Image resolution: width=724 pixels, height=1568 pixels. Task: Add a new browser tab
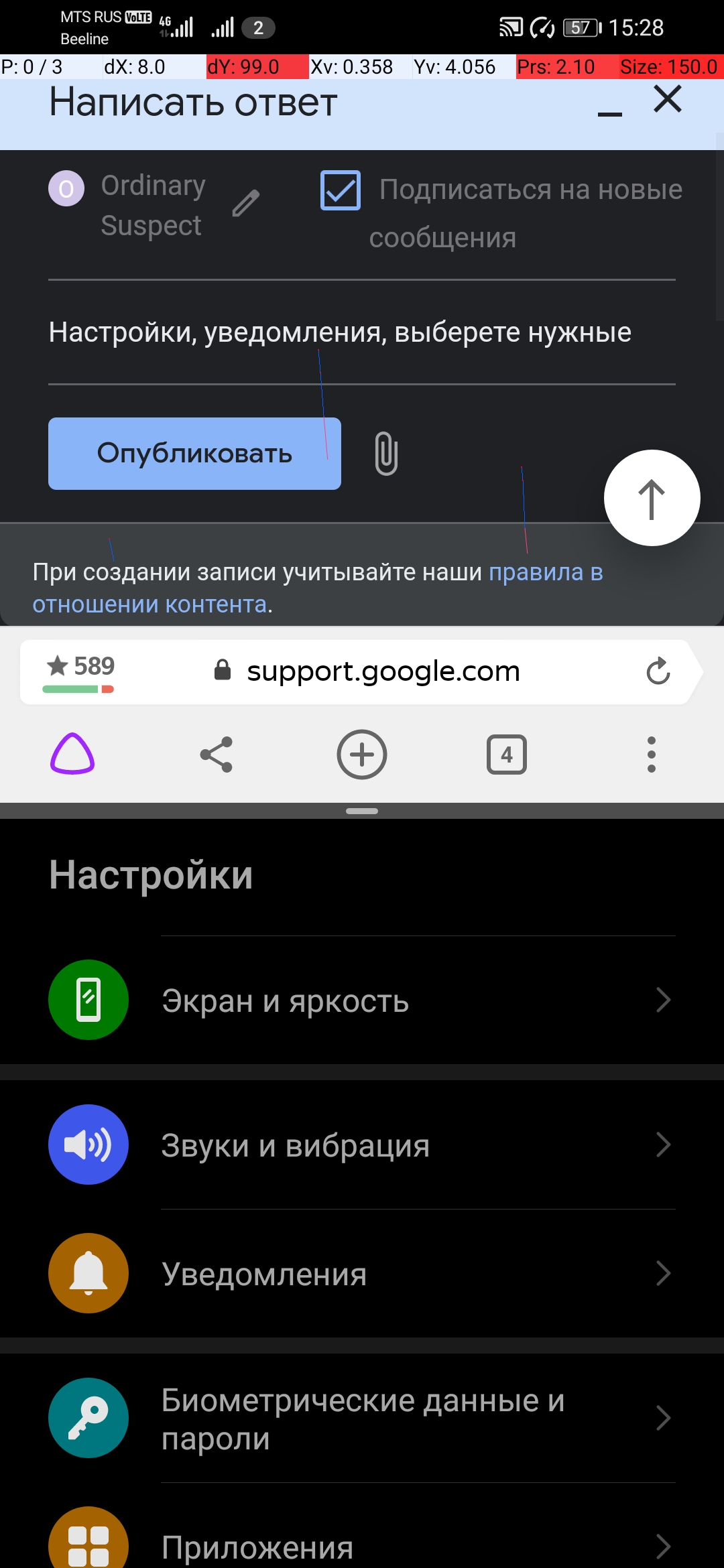coord(361,755)
